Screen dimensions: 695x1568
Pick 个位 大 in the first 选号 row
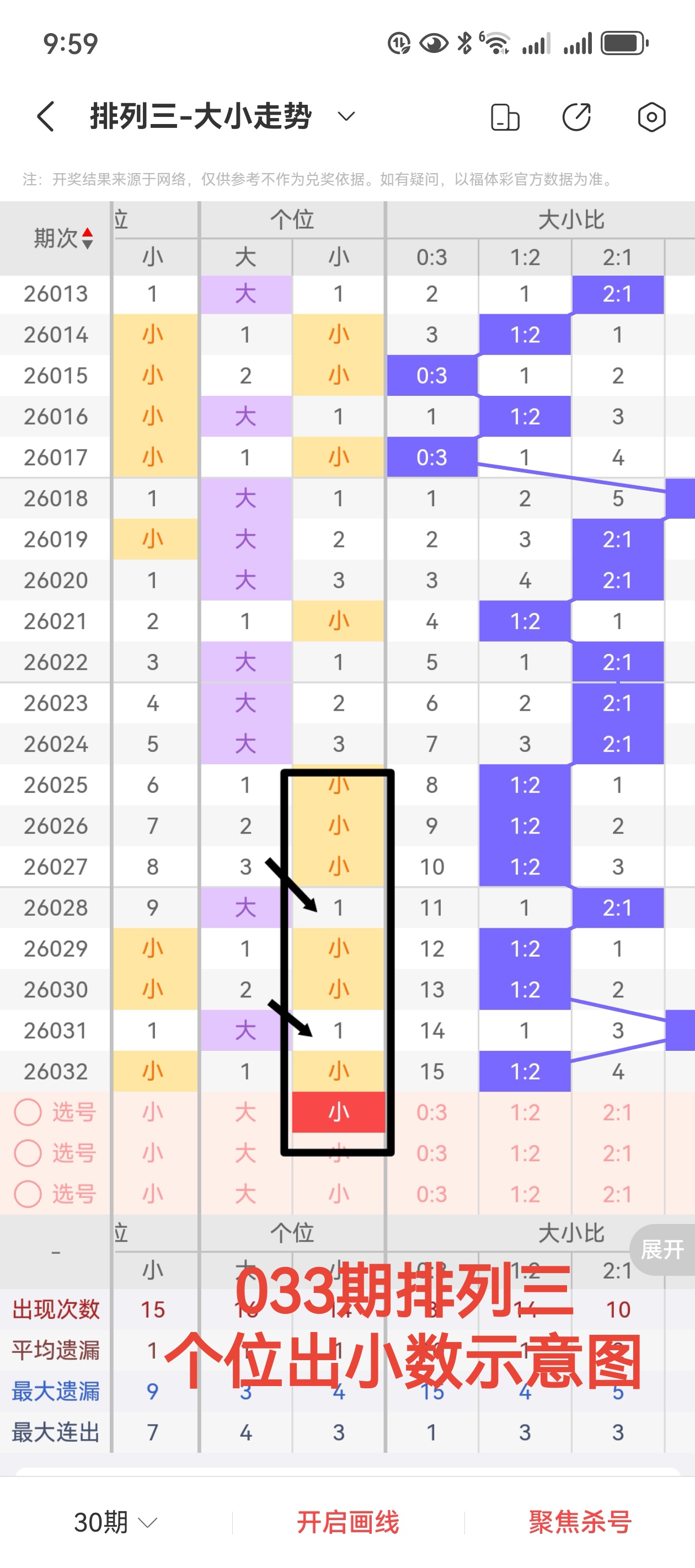tap(245, 1112)
